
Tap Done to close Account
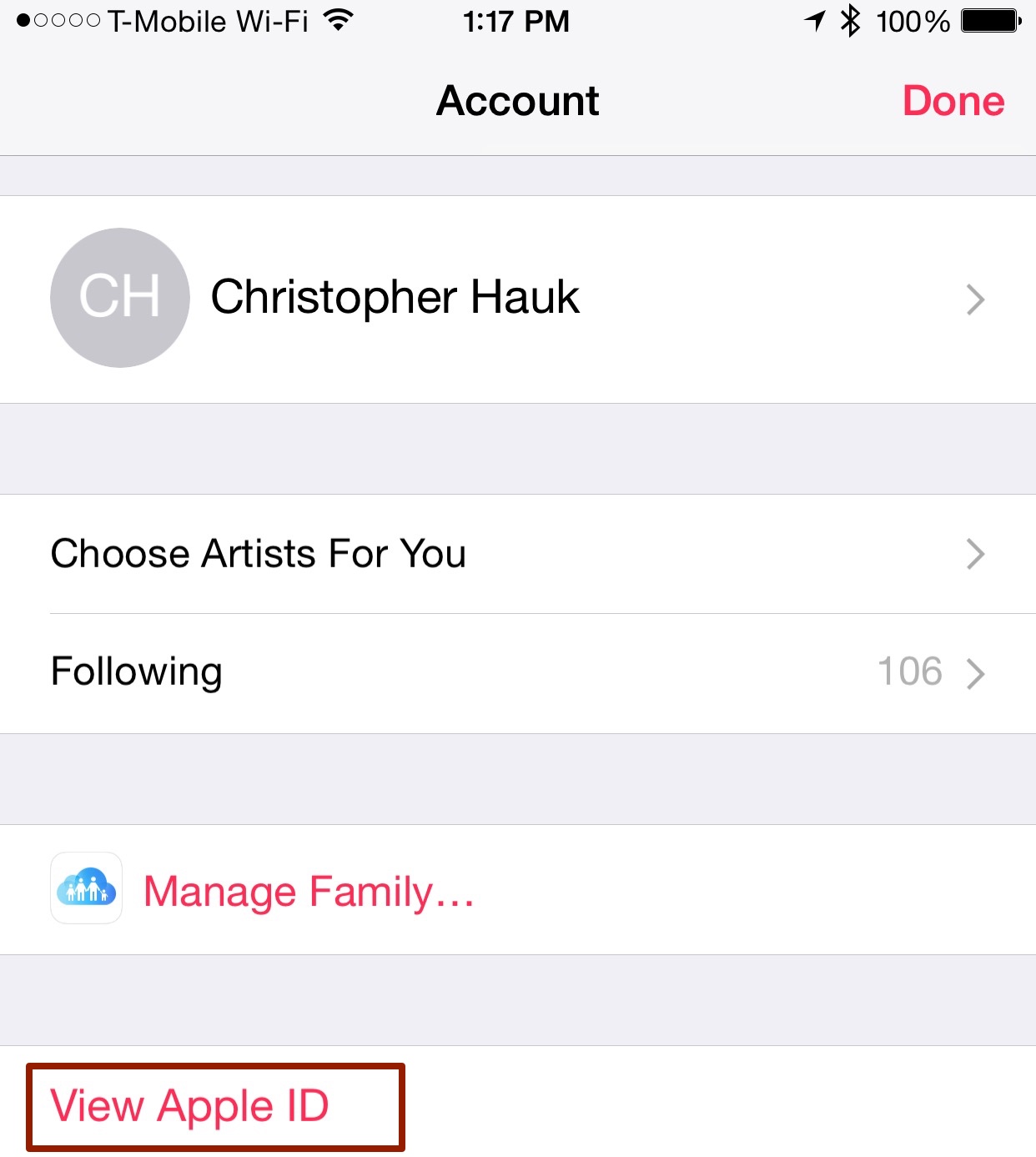point(953,101)
